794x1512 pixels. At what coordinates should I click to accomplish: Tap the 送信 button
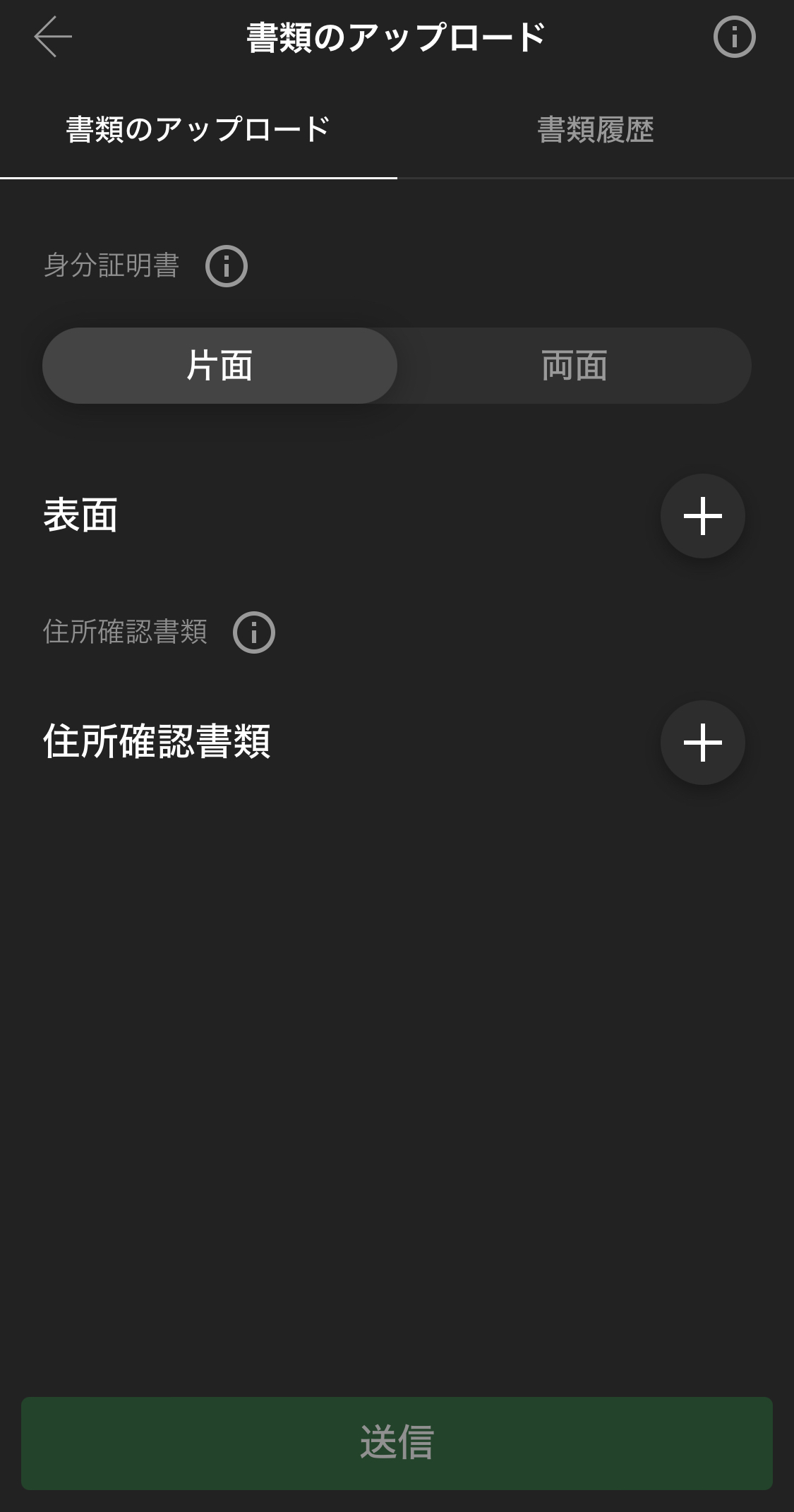point(397,1443)
